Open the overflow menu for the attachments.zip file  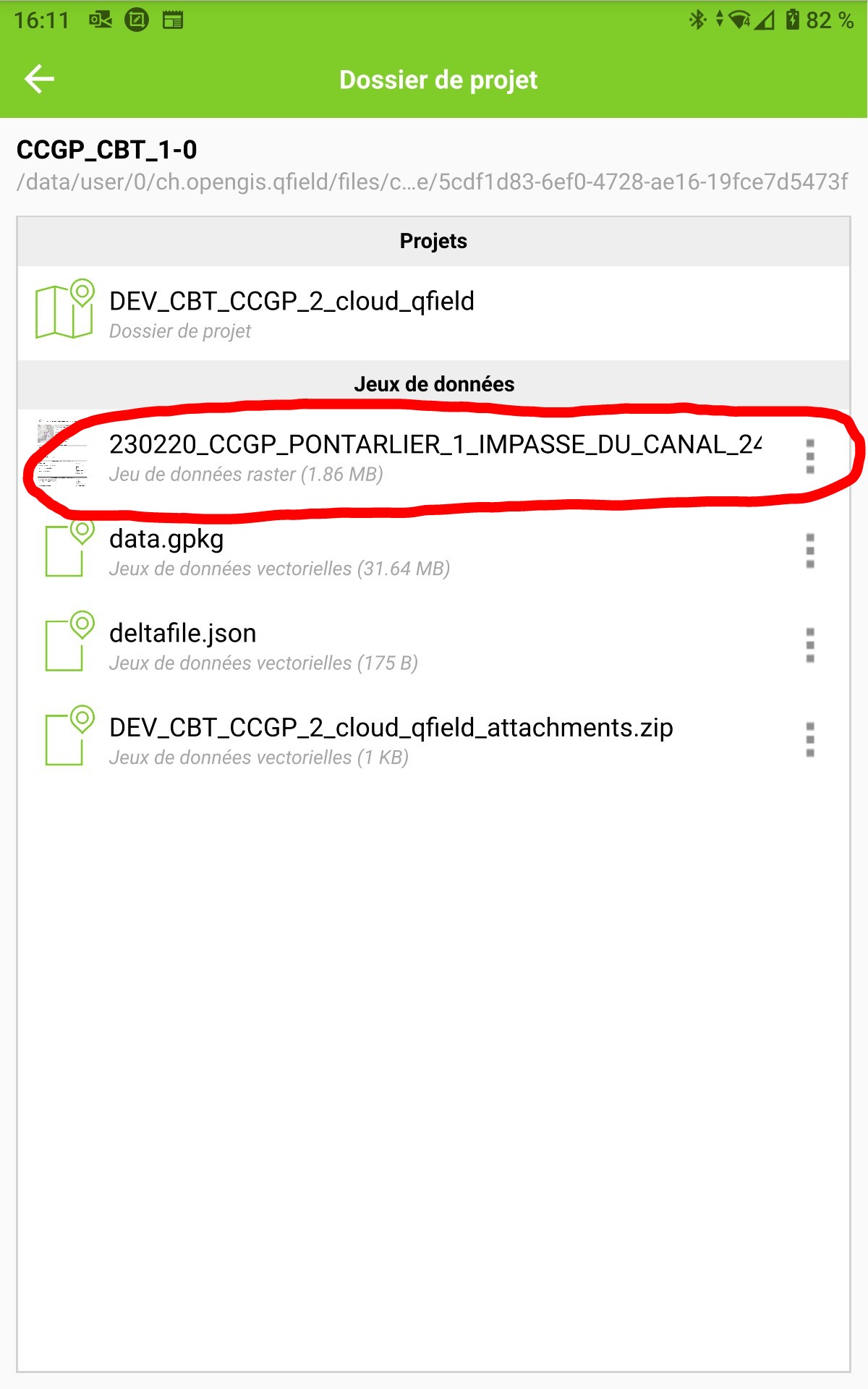pyautogui.click(x=810, y=739)
